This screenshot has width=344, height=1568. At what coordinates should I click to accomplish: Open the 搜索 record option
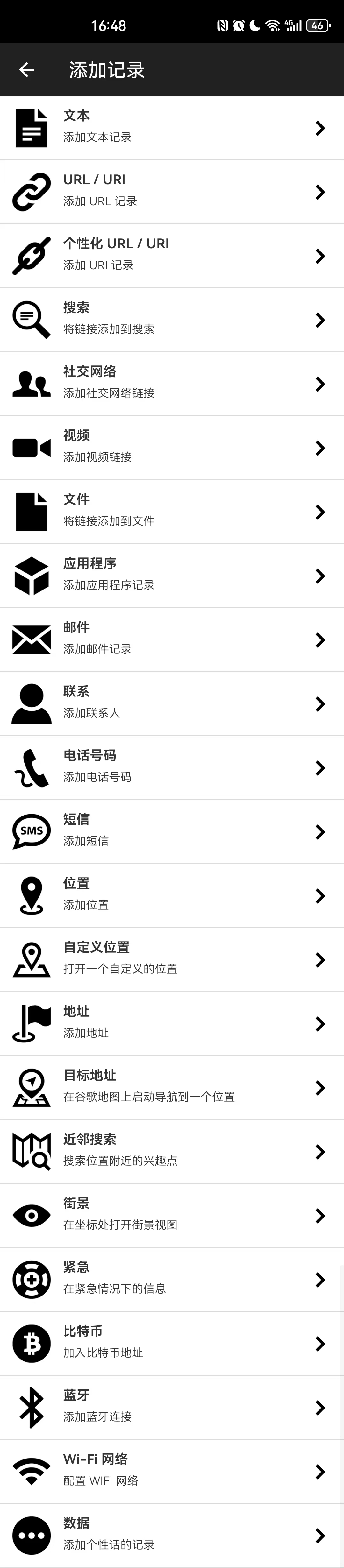click(x=172, y=320)
